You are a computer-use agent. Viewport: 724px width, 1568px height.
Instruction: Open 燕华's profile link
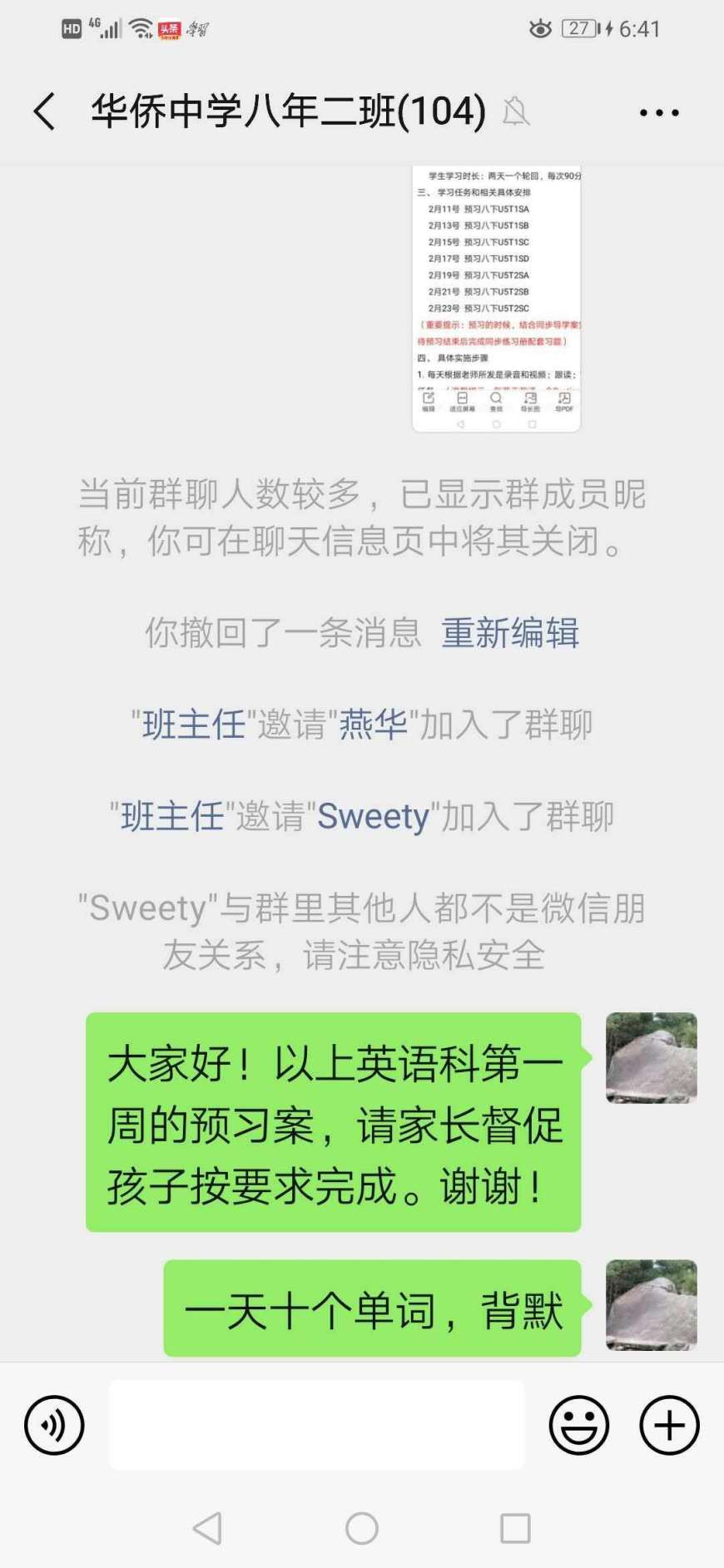(x=373, y=725)
